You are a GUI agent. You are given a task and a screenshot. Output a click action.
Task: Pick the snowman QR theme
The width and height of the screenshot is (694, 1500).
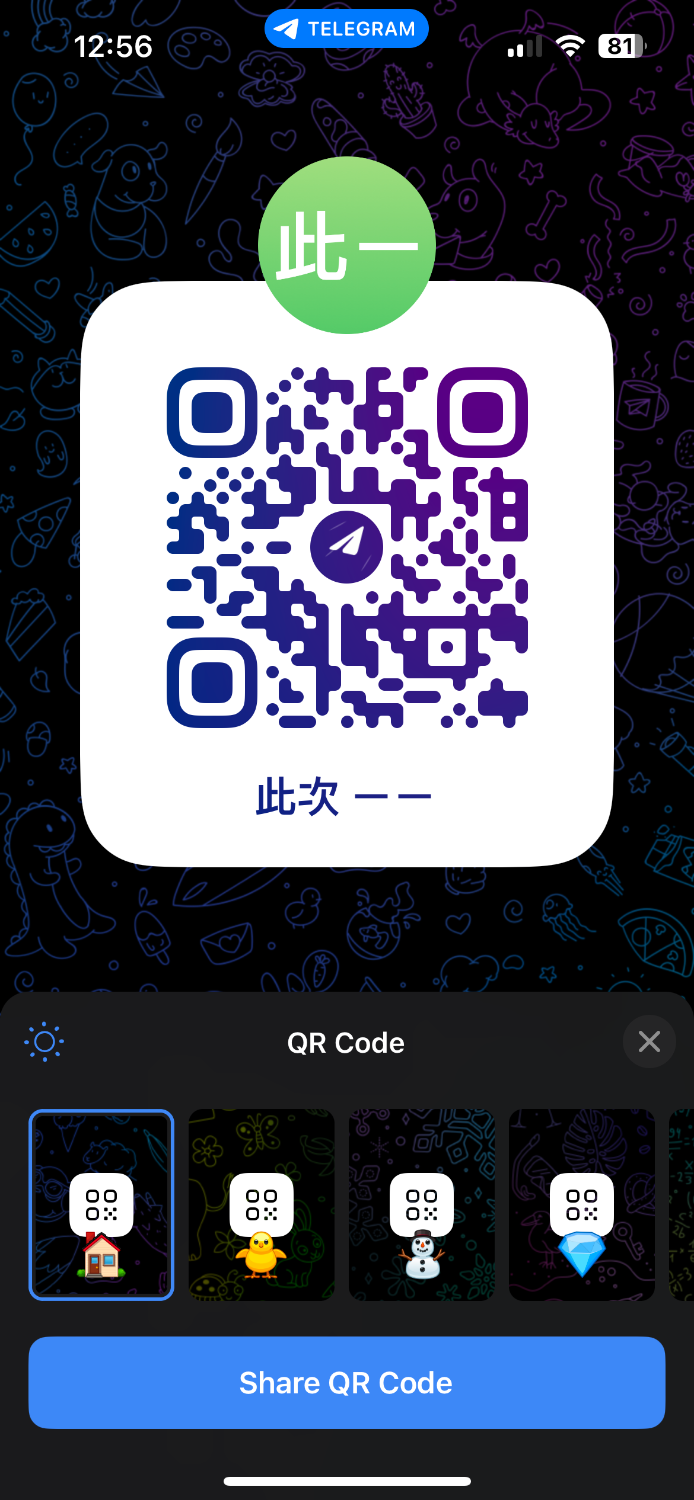pos(421,1205)
